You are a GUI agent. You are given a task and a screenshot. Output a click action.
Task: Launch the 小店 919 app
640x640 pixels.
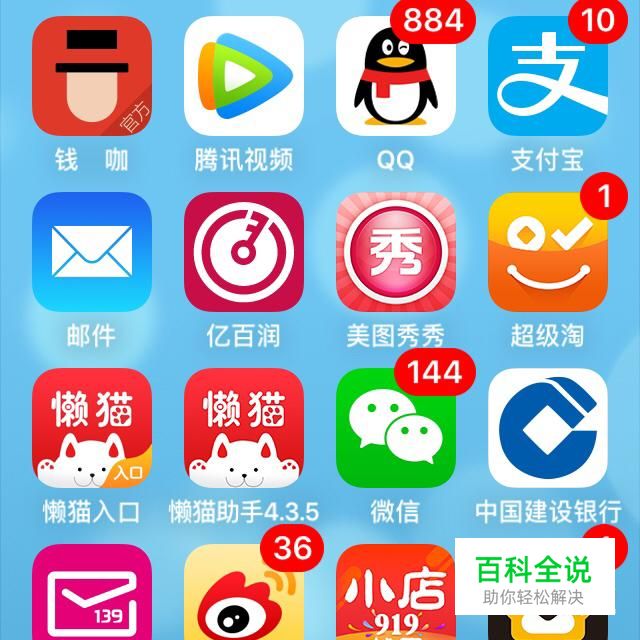pyautogui.click(x=395, y=596)
